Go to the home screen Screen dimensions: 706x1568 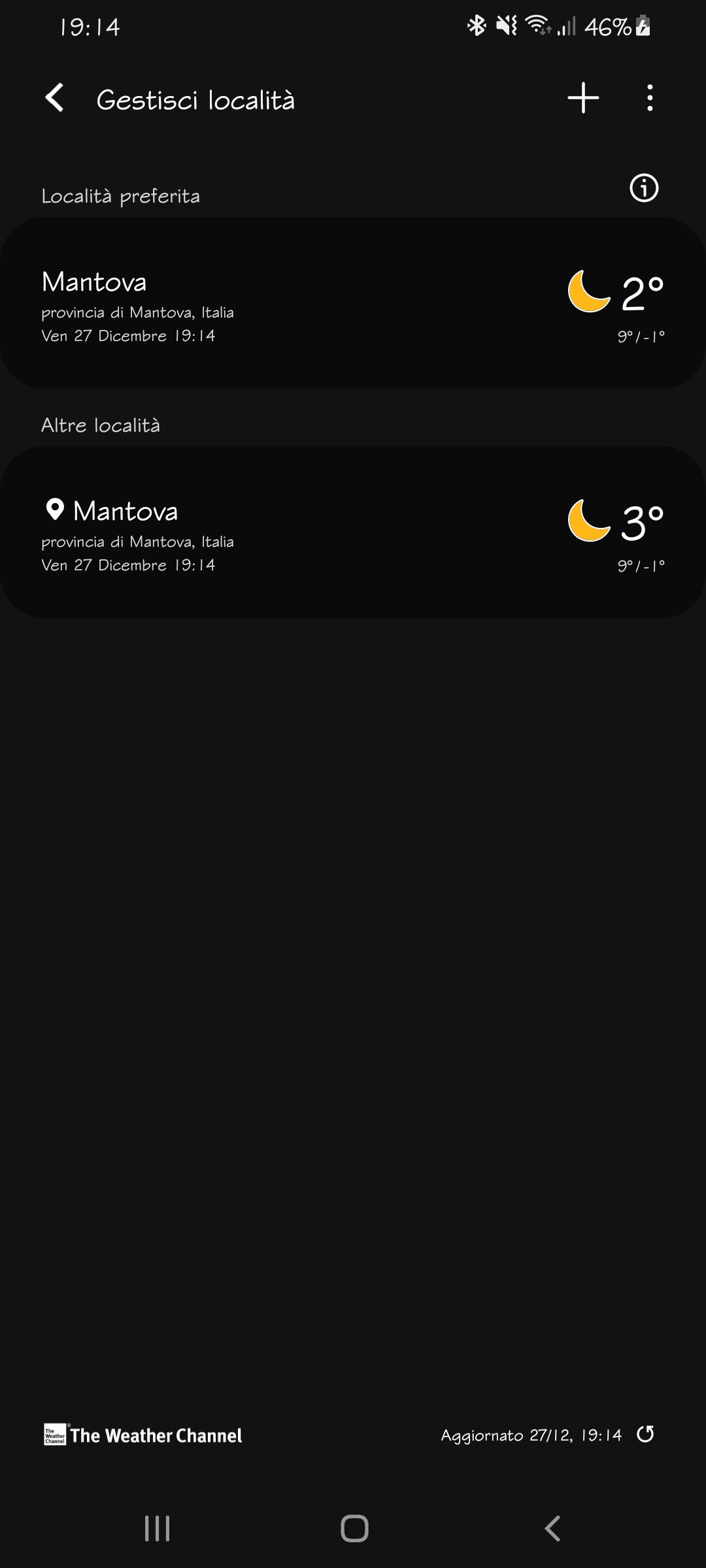pyautogui.click(x=354, y=1528)
